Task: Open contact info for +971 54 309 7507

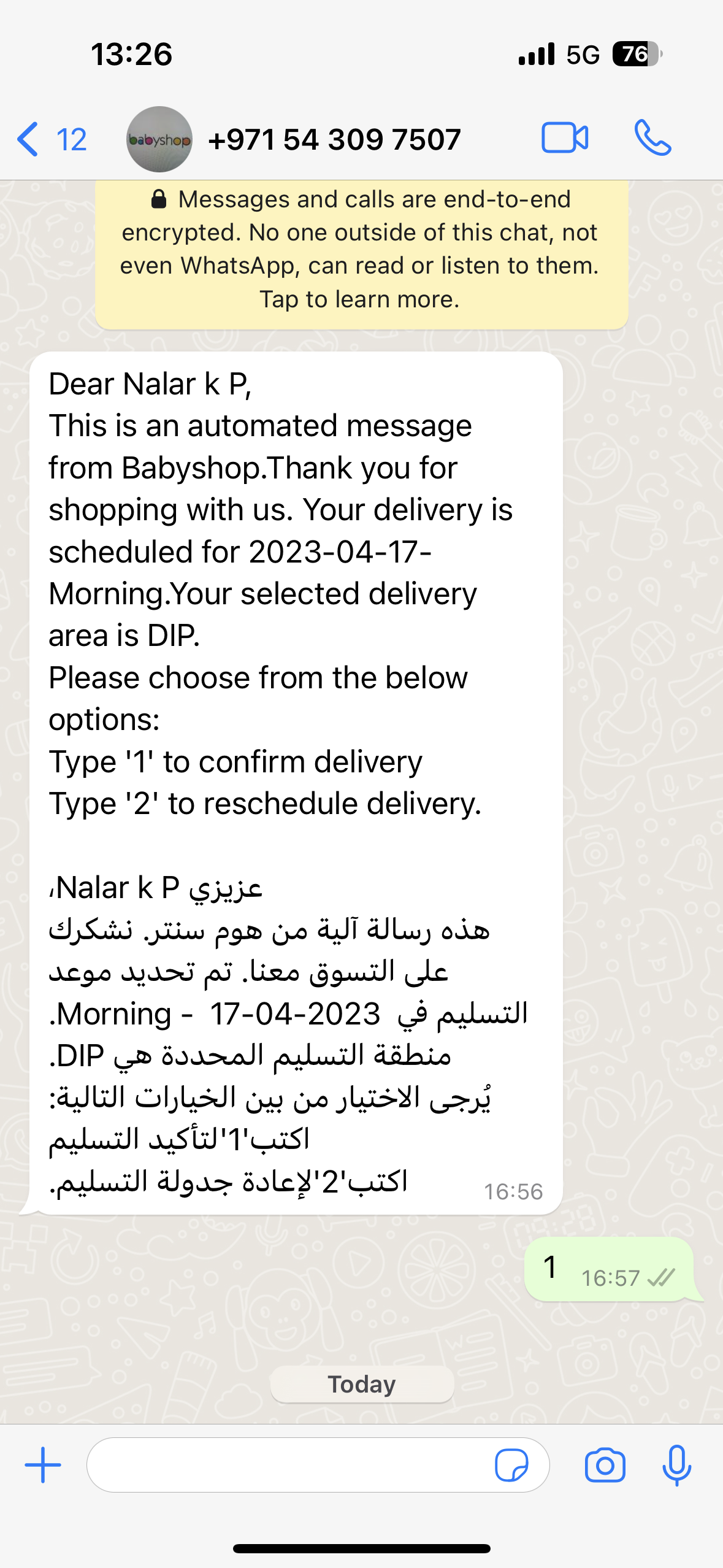Action: point(334,139)
